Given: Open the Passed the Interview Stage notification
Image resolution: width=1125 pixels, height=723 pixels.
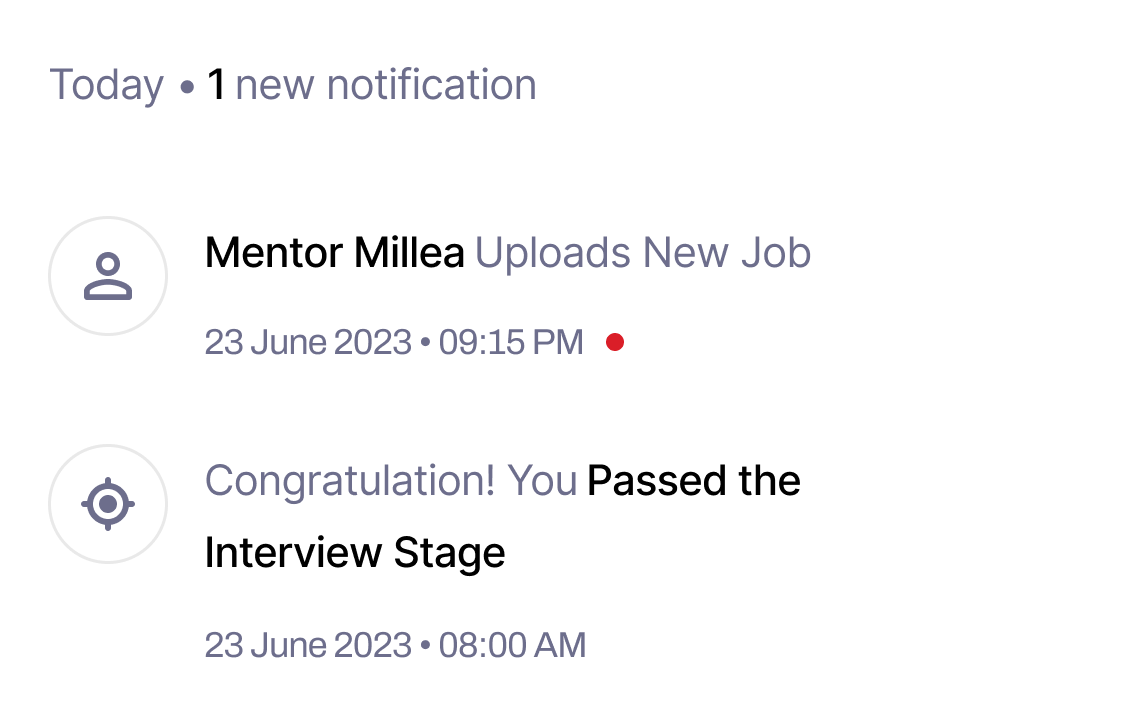Looking at the screenshot, I should click(x=502, y=516).
